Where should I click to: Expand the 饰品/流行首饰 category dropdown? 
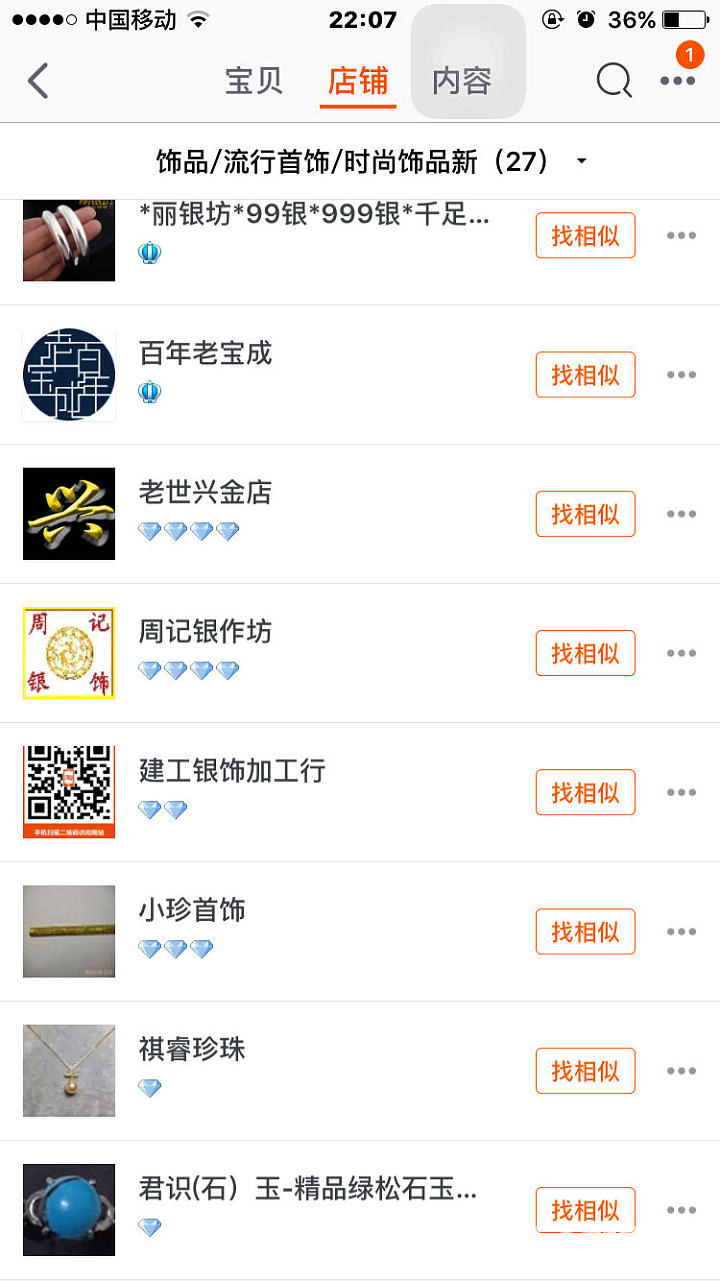point(581,162)
